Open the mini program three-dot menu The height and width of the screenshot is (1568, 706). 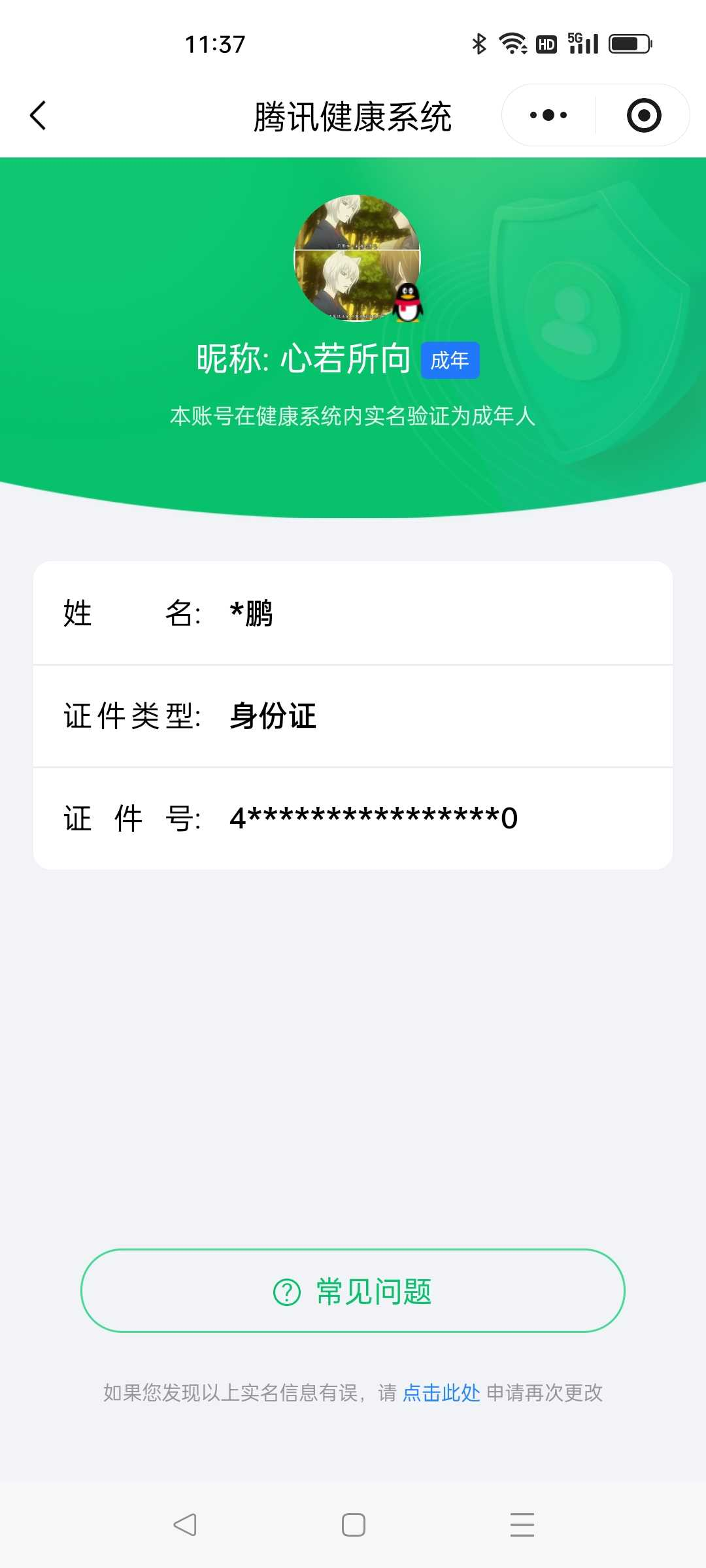(x=548, y=116)
